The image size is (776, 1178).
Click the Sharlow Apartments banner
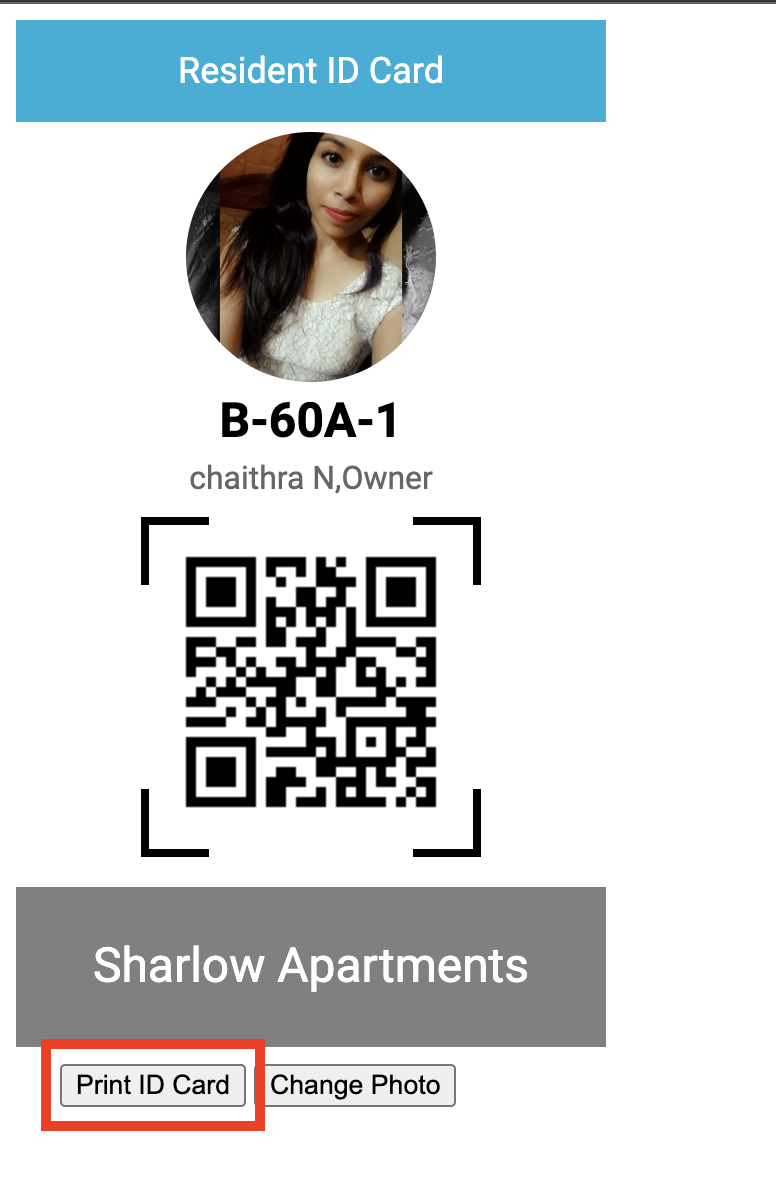310,963
